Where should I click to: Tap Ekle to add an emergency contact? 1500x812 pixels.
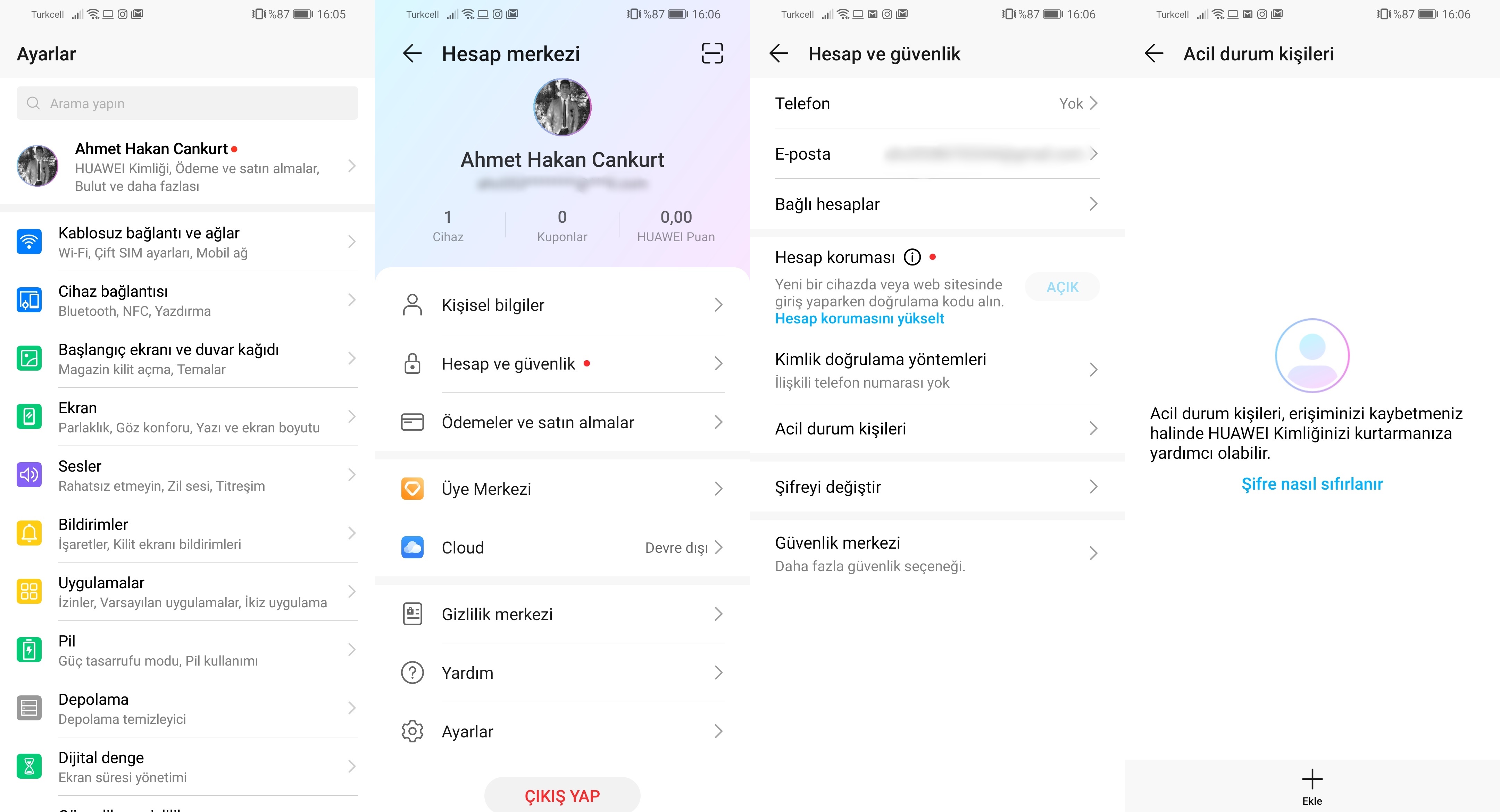click(1311, 786)
